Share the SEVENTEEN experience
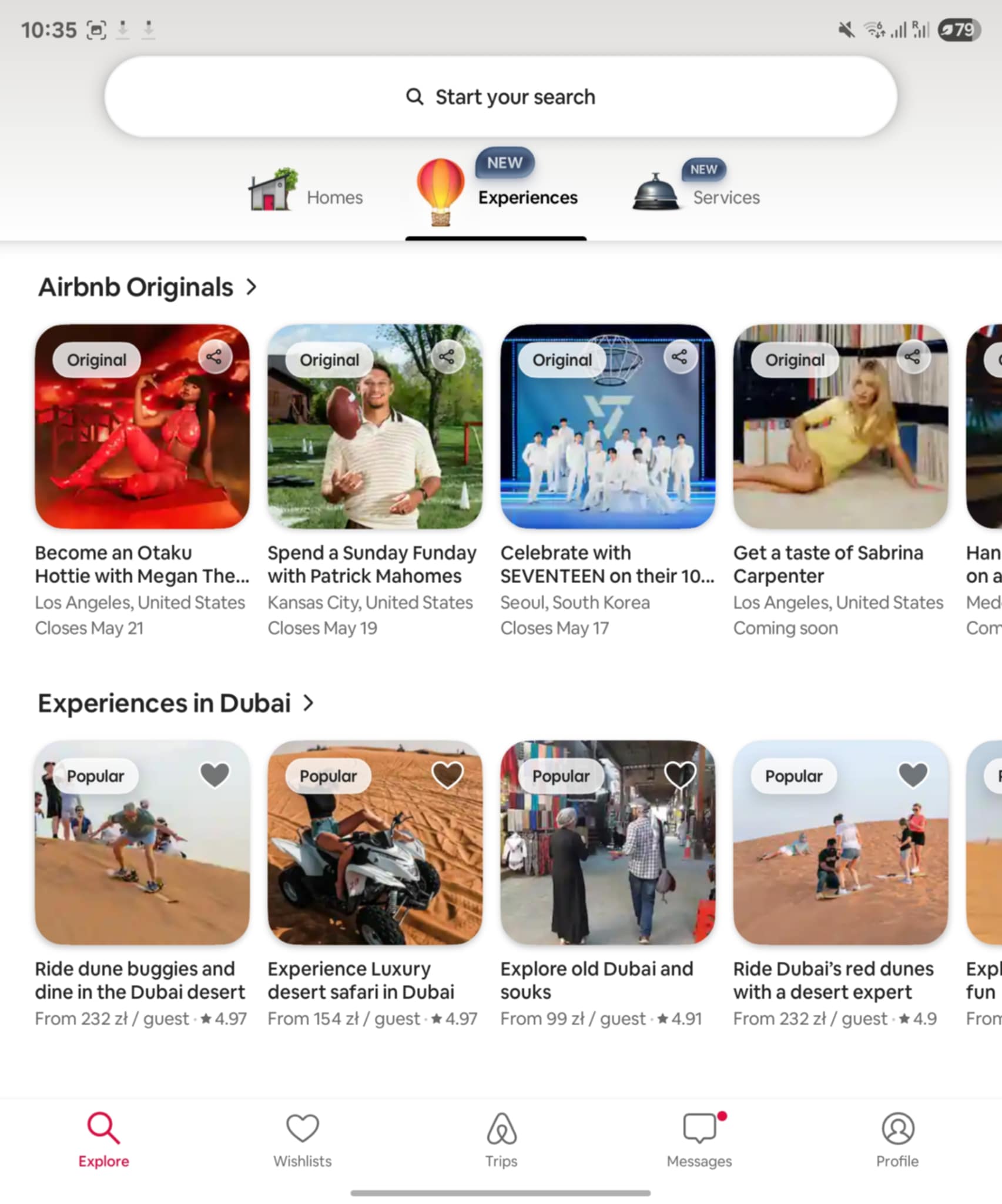The height and width of the screenshot is (1204, 1002). click(x=679, y=357)
